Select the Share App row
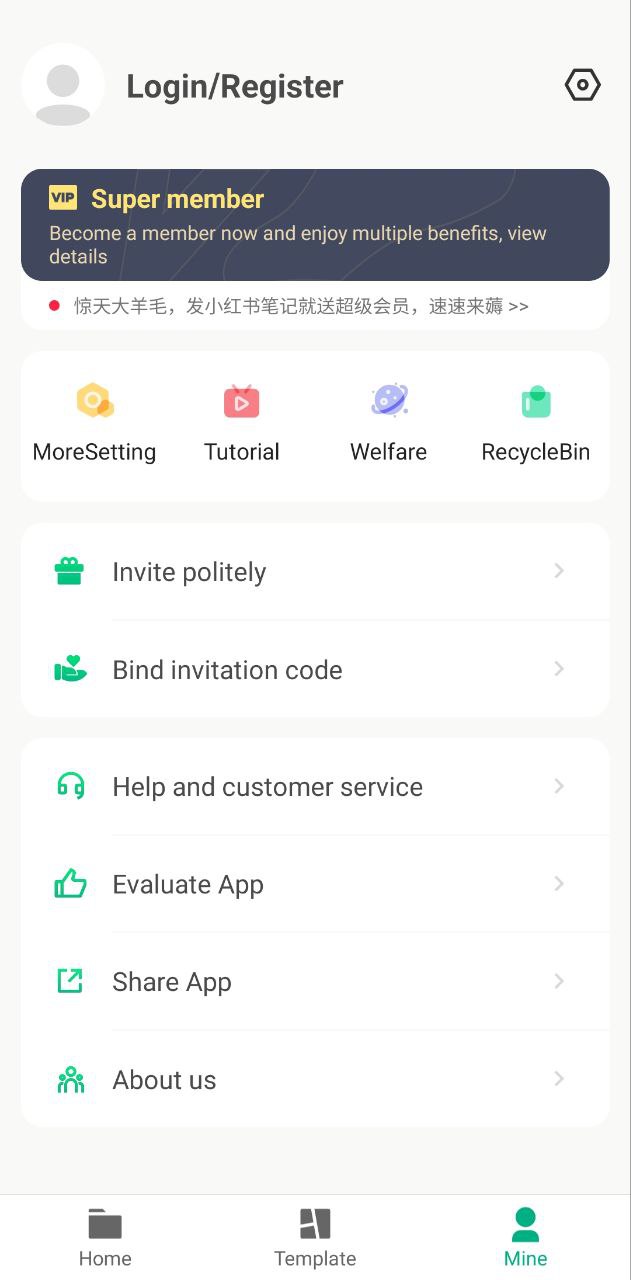The height and width of the screenshot is (1280, 631). click(315, 982)
